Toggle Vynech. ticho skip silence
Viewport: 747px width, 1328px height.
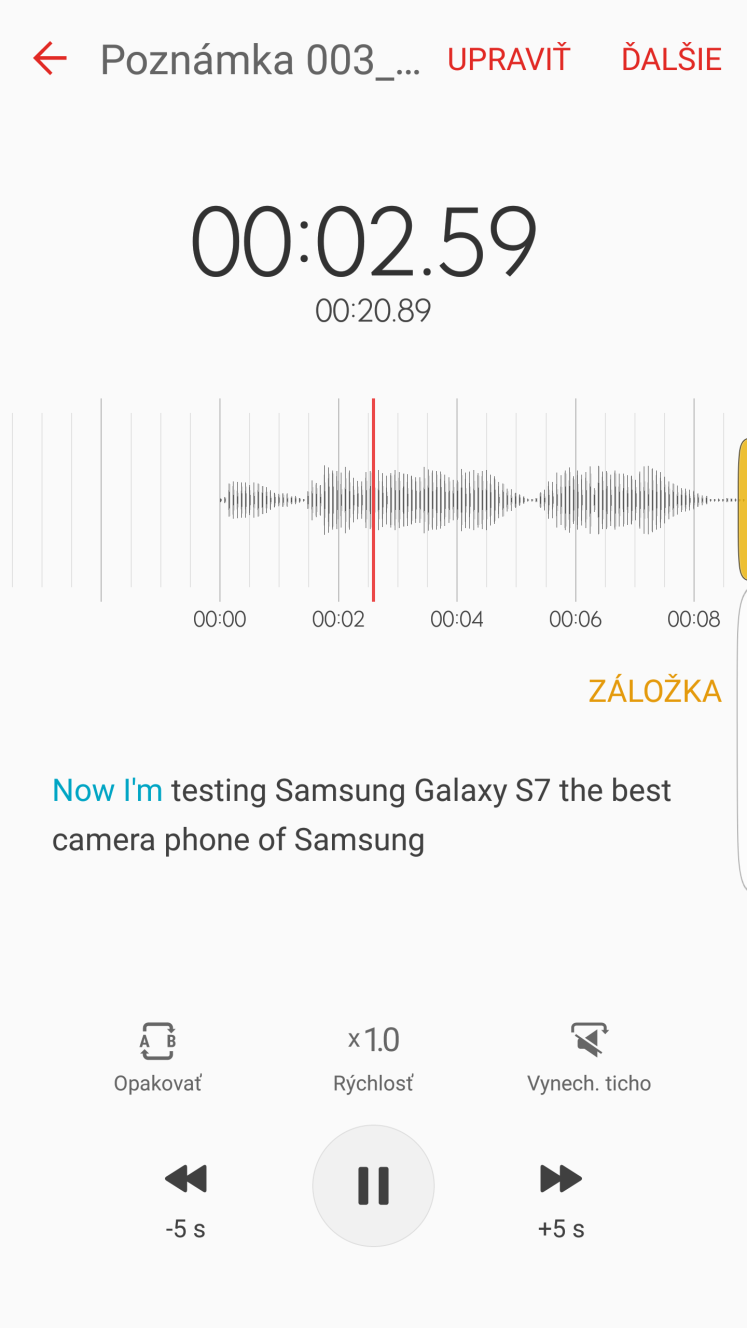pos(589,1057)
